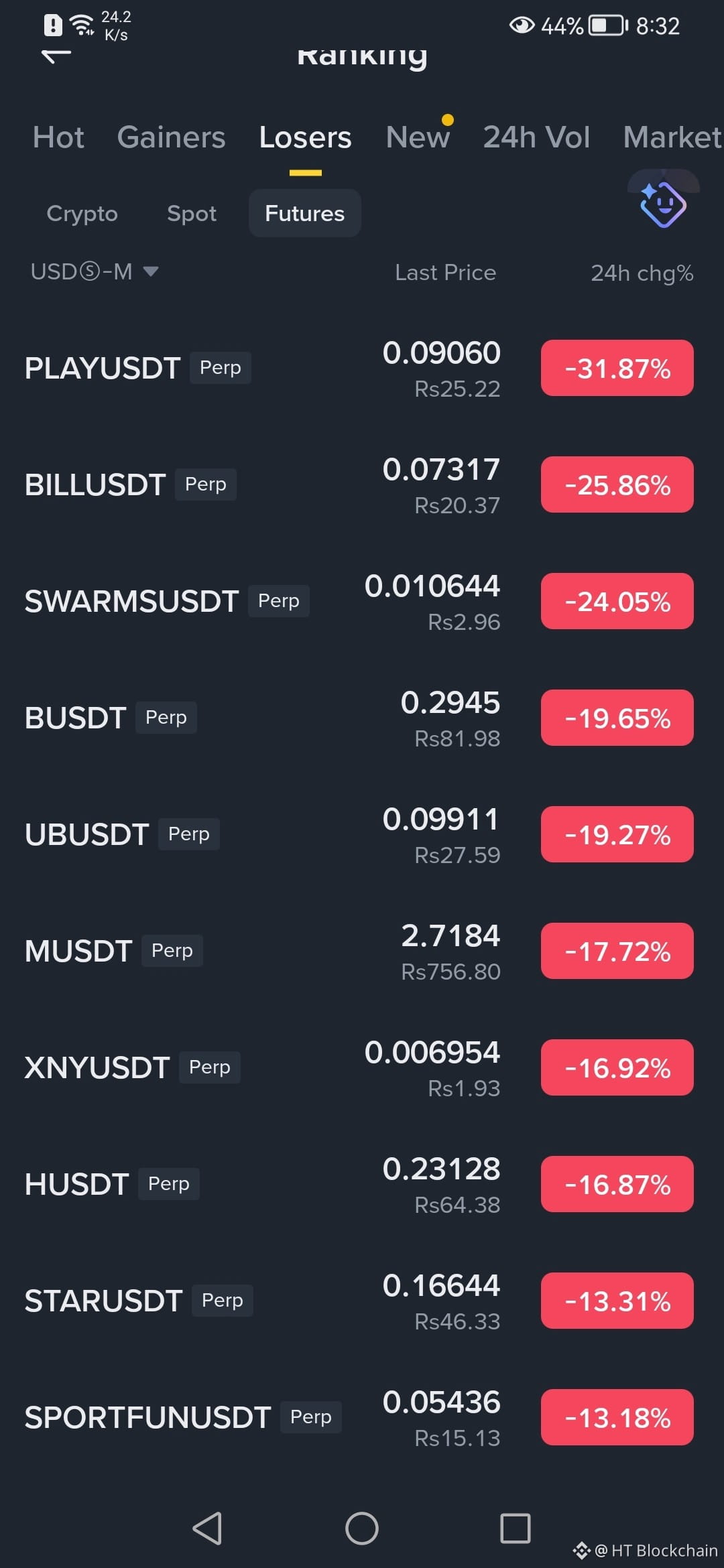Select the Crypto filter
Viewport: 724px width, 1568px height.
tap(82, 213)
